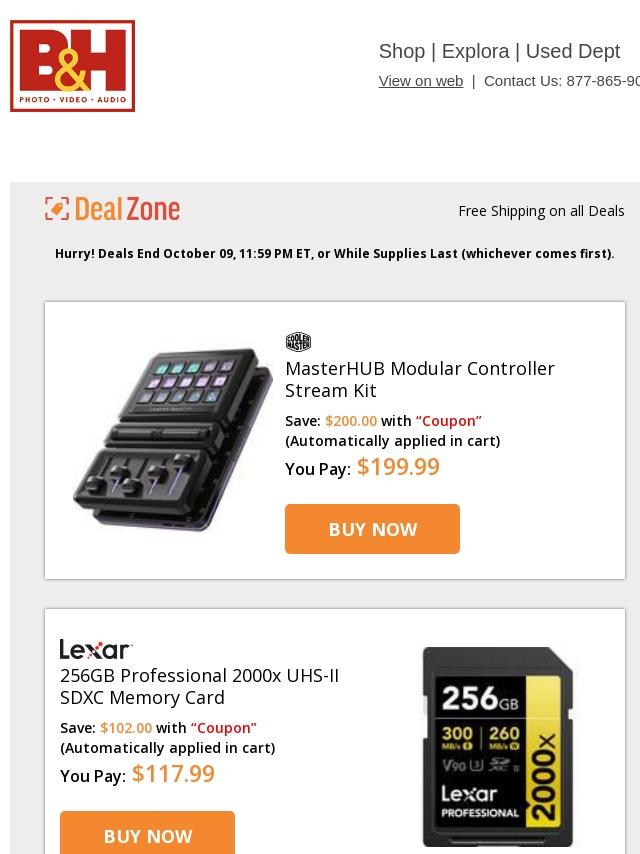Buy the Lexar 256GB memory card now
Screen dimensions: 640x854
(147, 835)
